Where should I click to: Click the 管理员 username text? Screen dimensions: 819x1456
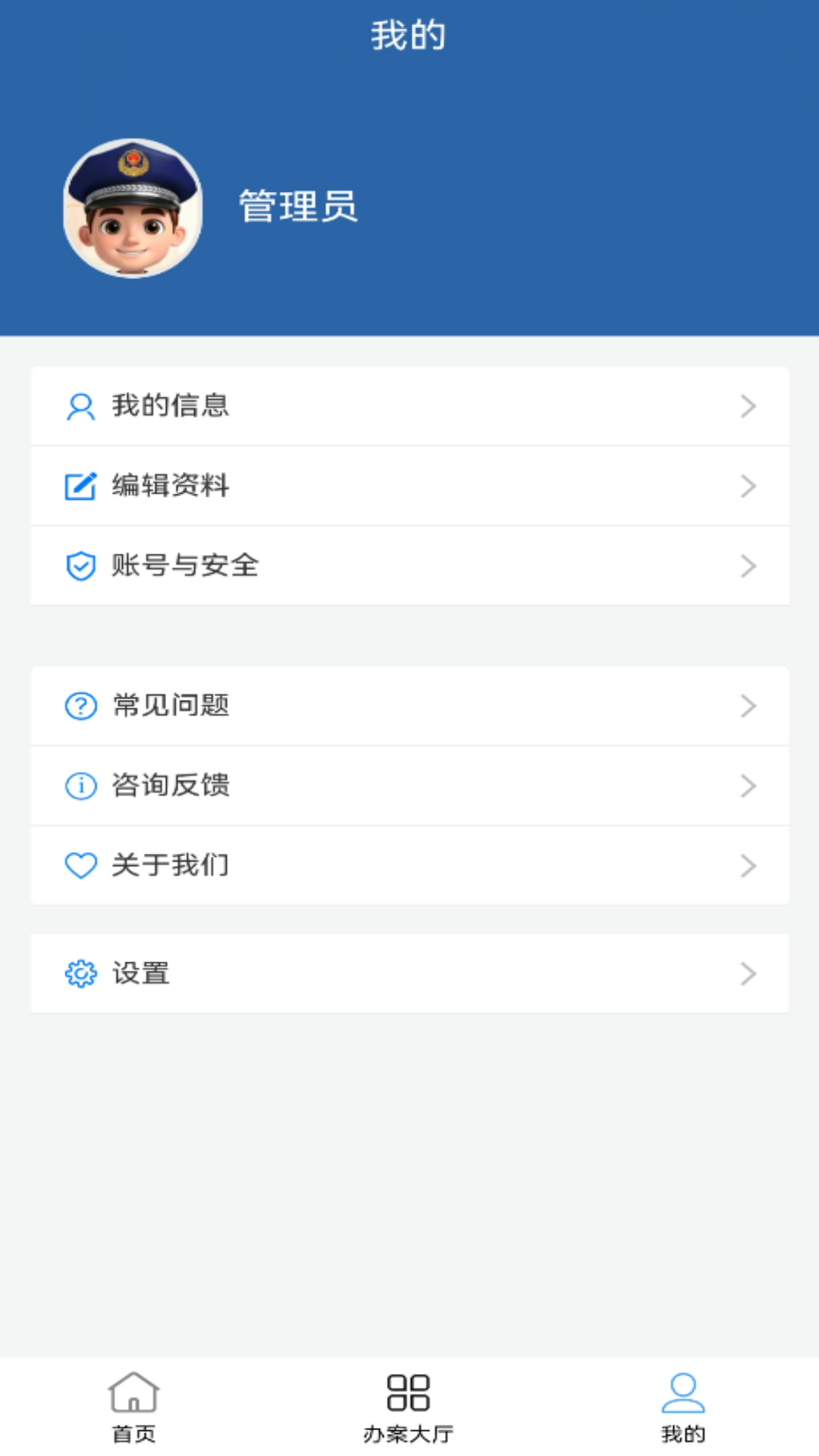click(x=298, y=206)
